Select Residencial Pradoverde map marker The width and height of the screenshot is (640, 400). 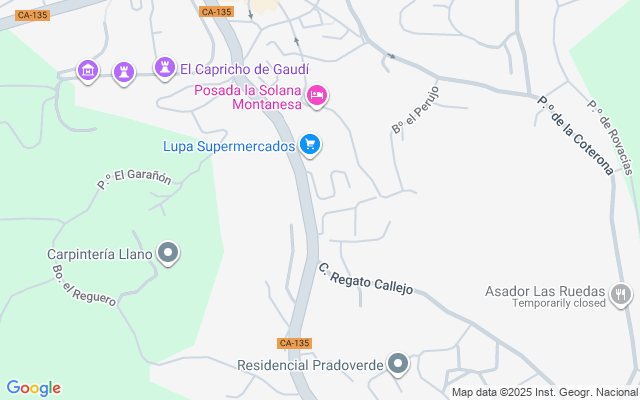[x=398, y=365]
